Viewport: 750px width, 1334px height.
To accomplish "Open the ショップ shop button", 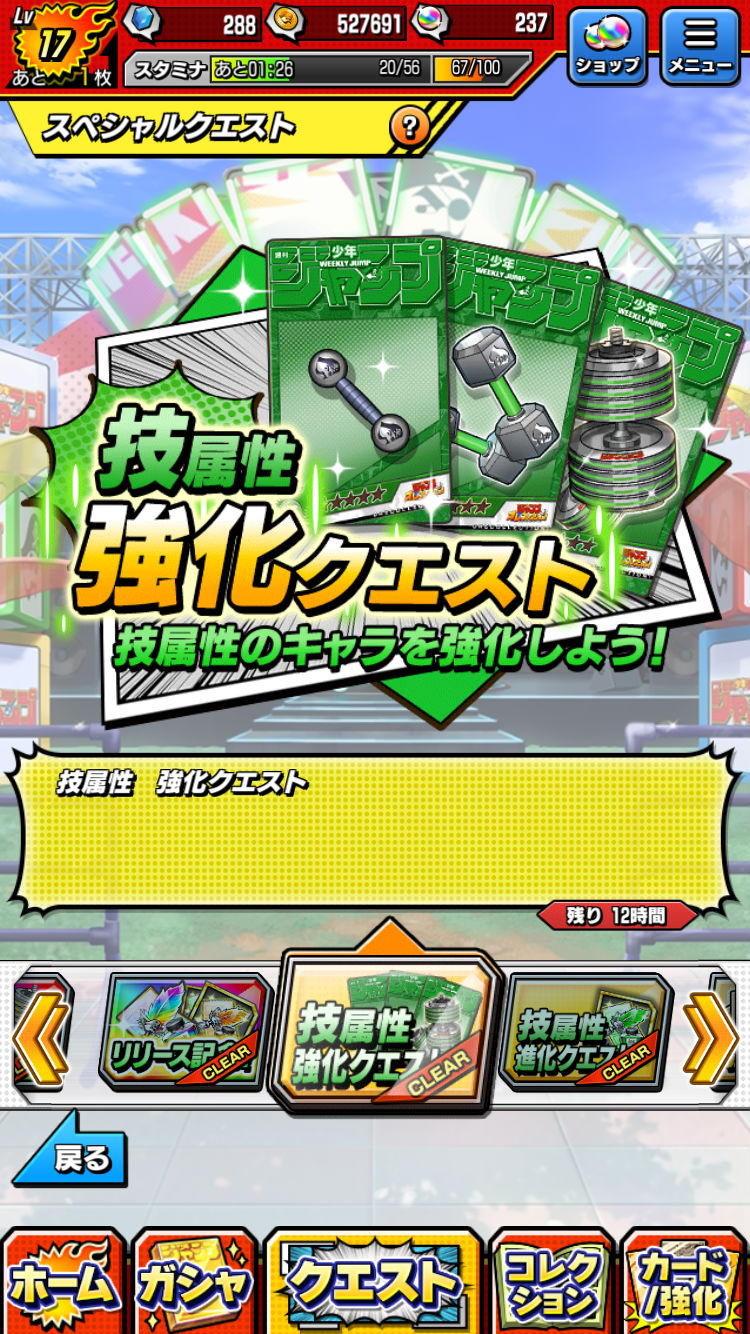I will (607, 46).
